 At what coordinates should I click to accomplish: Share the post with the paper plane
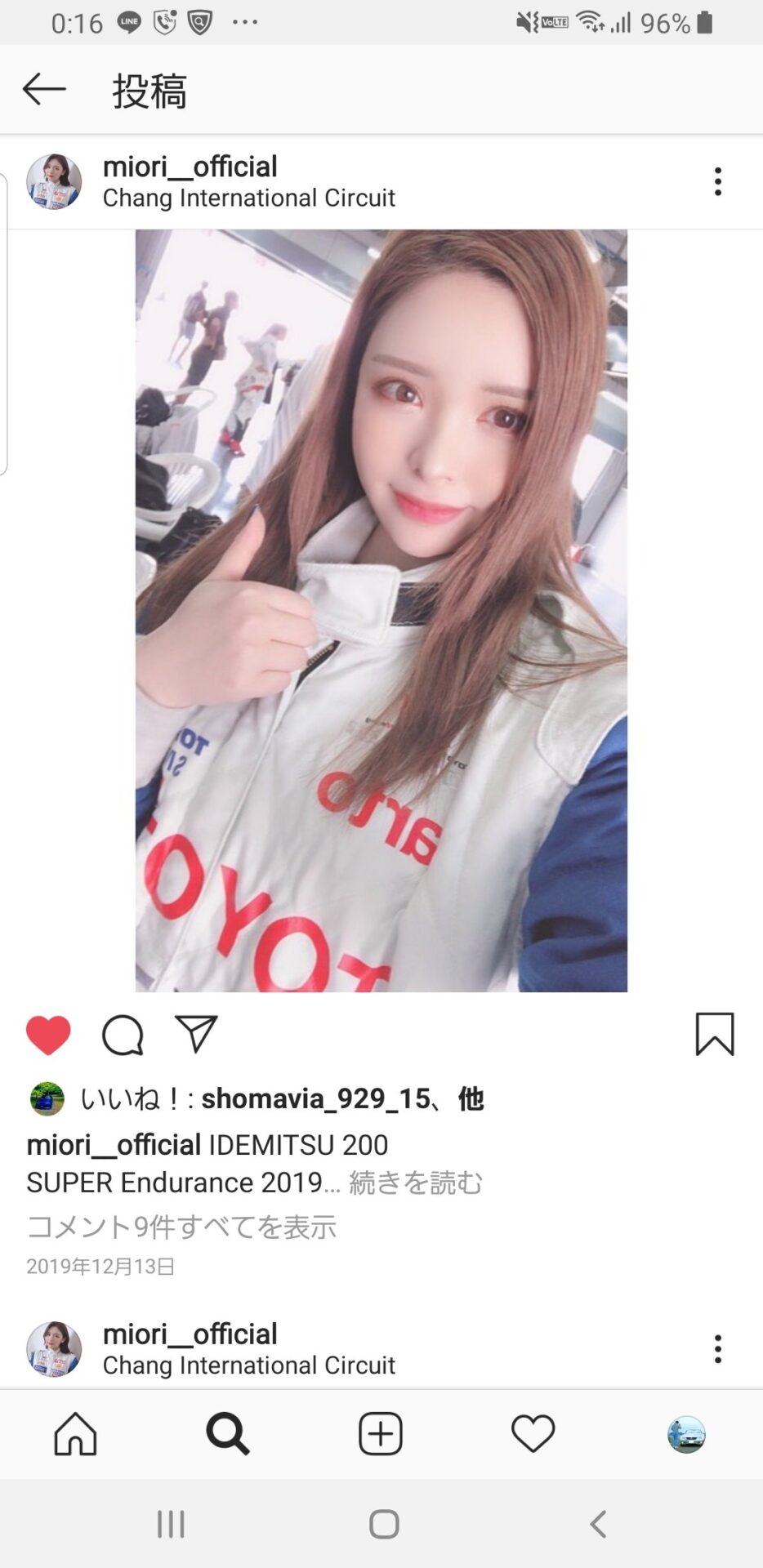tap(196, 1034)
